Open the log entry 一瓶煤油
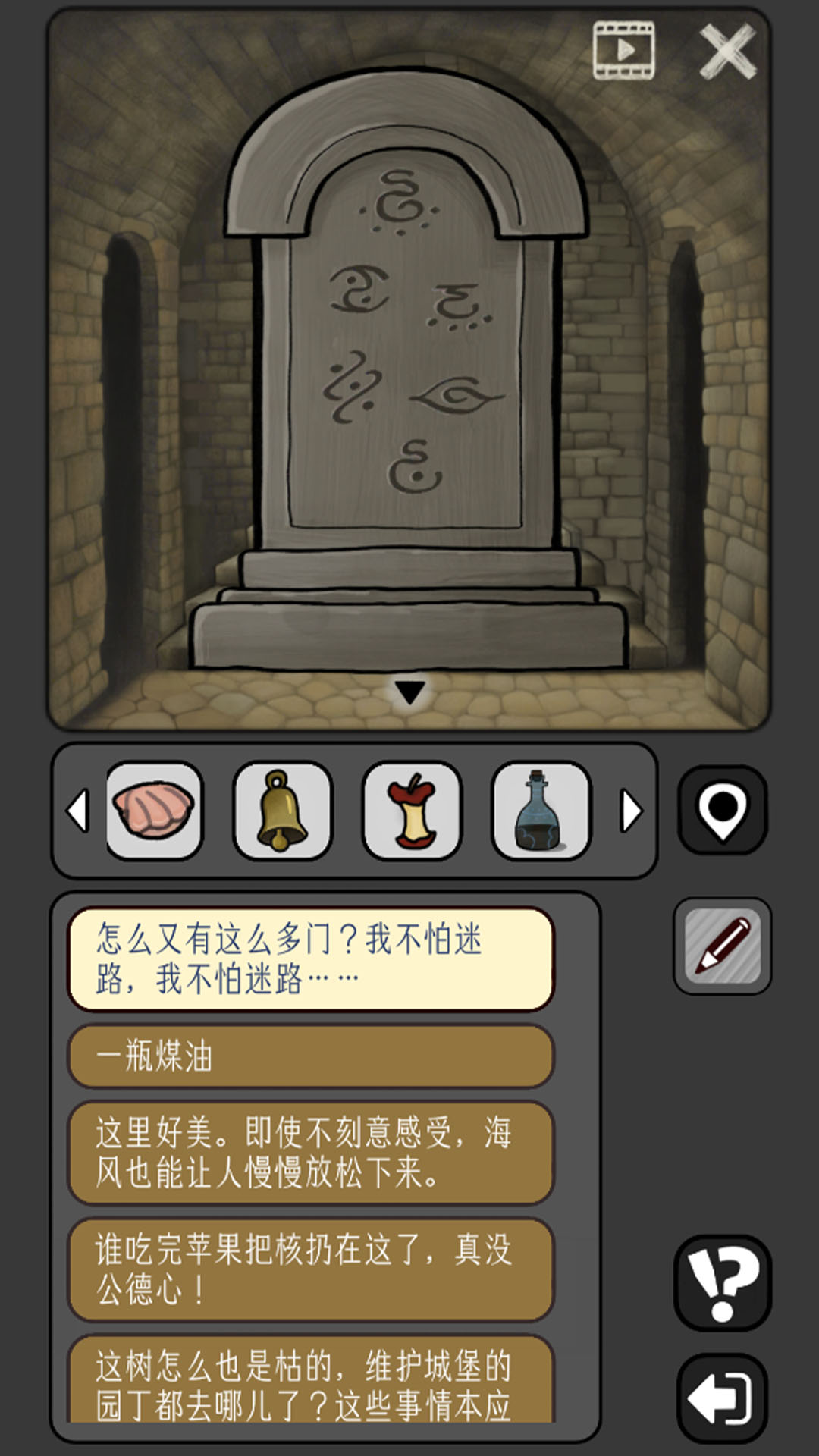Viewport: 819px width, 1456px height. 311,1056
